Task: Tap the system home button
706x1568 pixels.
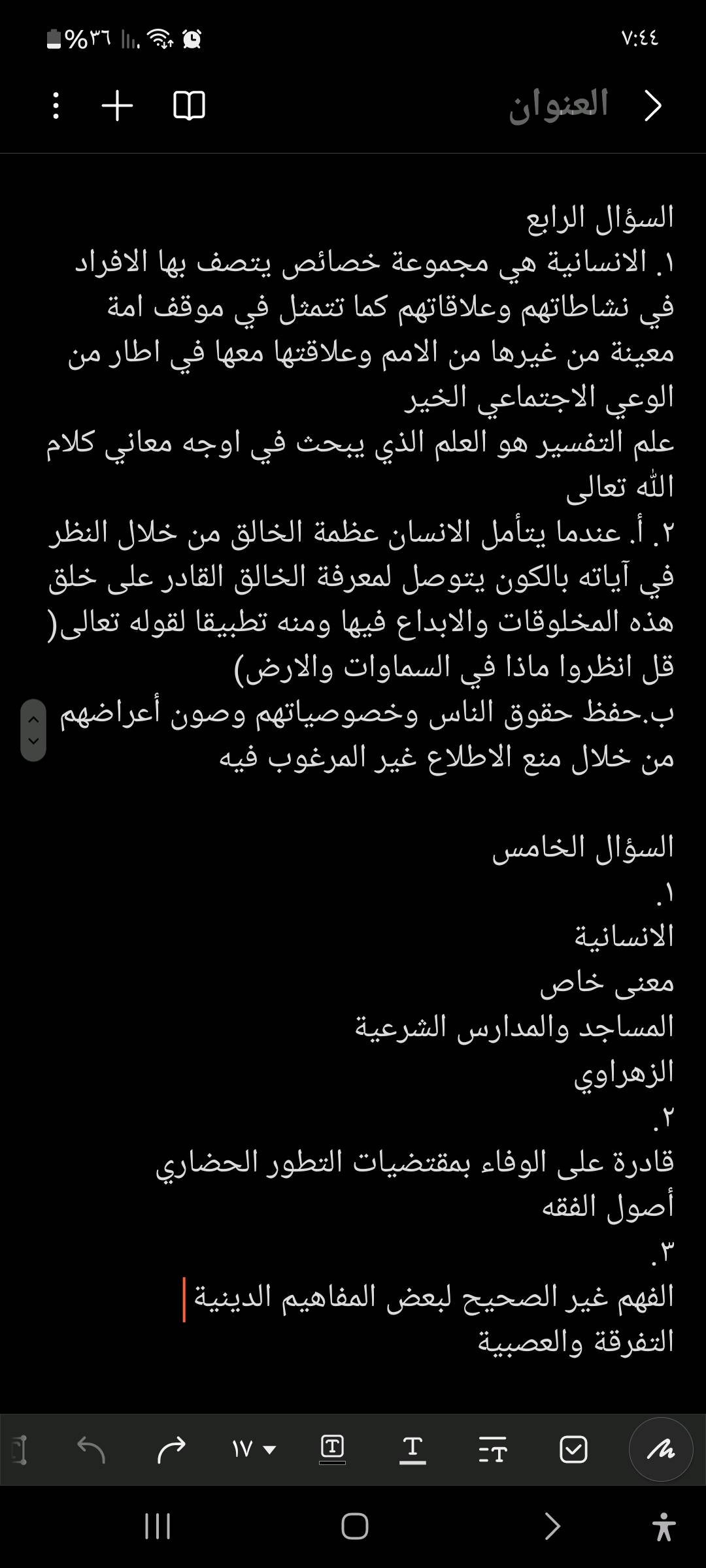Action: click(x=354, y=1527)
